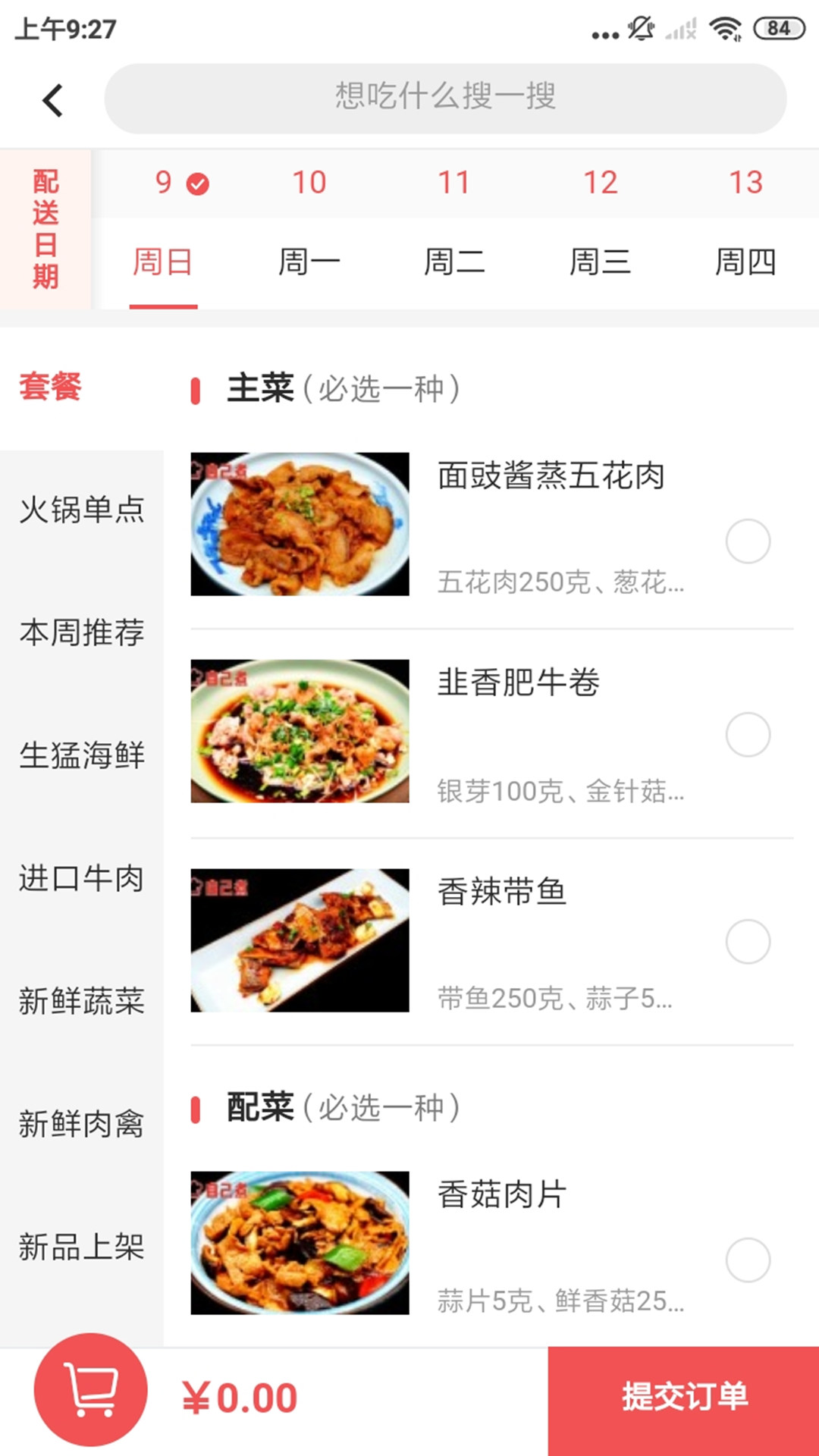
Task: Switch to 新鲜蔬菜 category
Action: tap(82, 1001)
